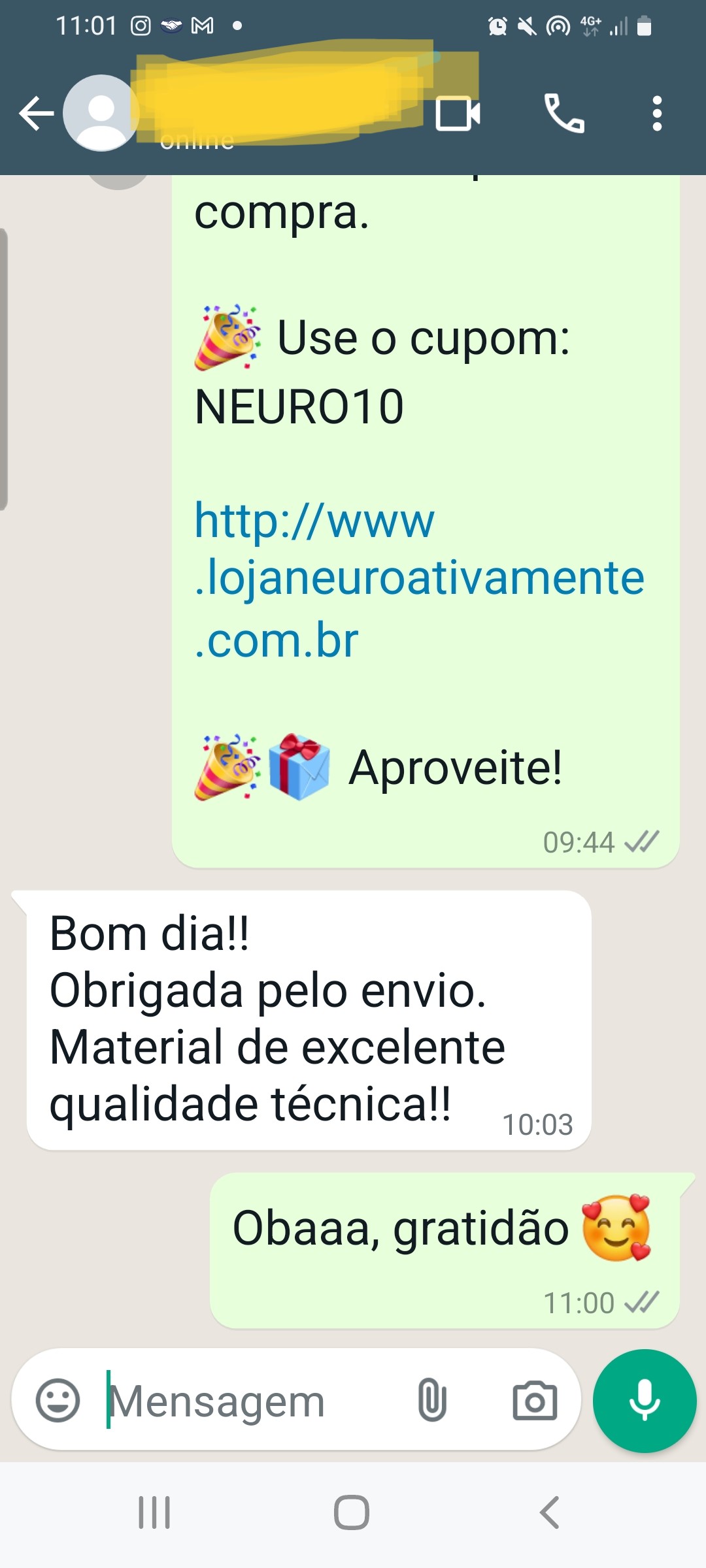The image size is (706, 1568).
Task: Go back to the chat list
Action: pyautogui.click(x=37, y=114)
